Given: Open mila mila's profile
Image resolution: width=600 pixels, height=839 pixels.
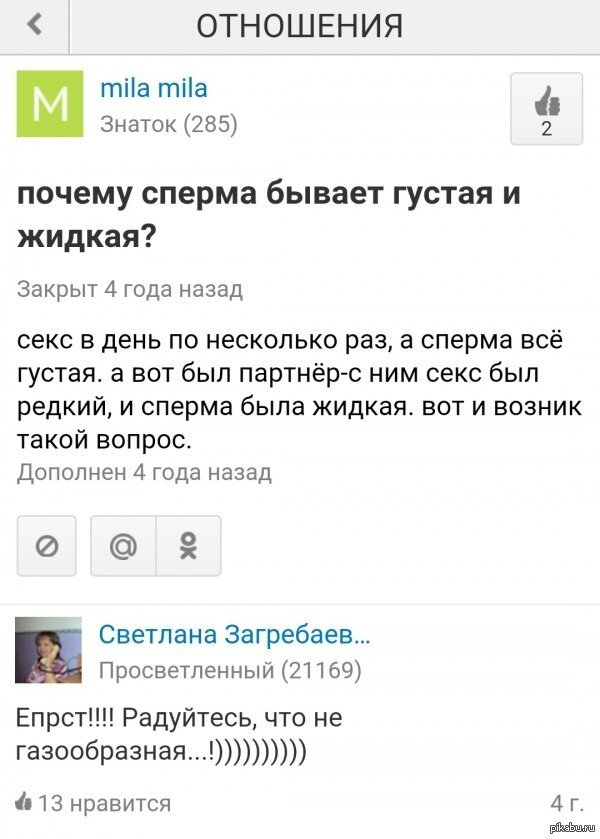Looking at the screenshot, I should [154, 88].
